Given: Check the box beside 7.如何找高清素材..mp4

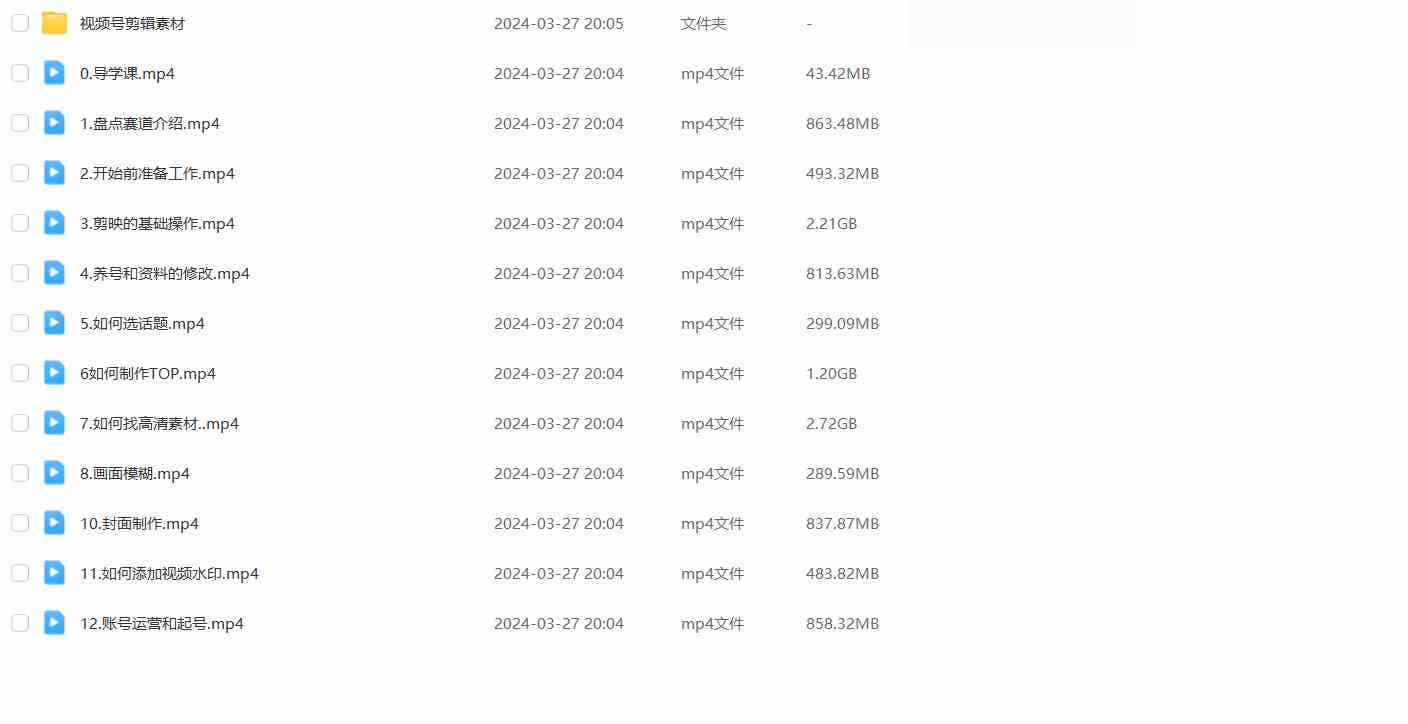Looking at the screenshot, I should click(x=20, y=423).
